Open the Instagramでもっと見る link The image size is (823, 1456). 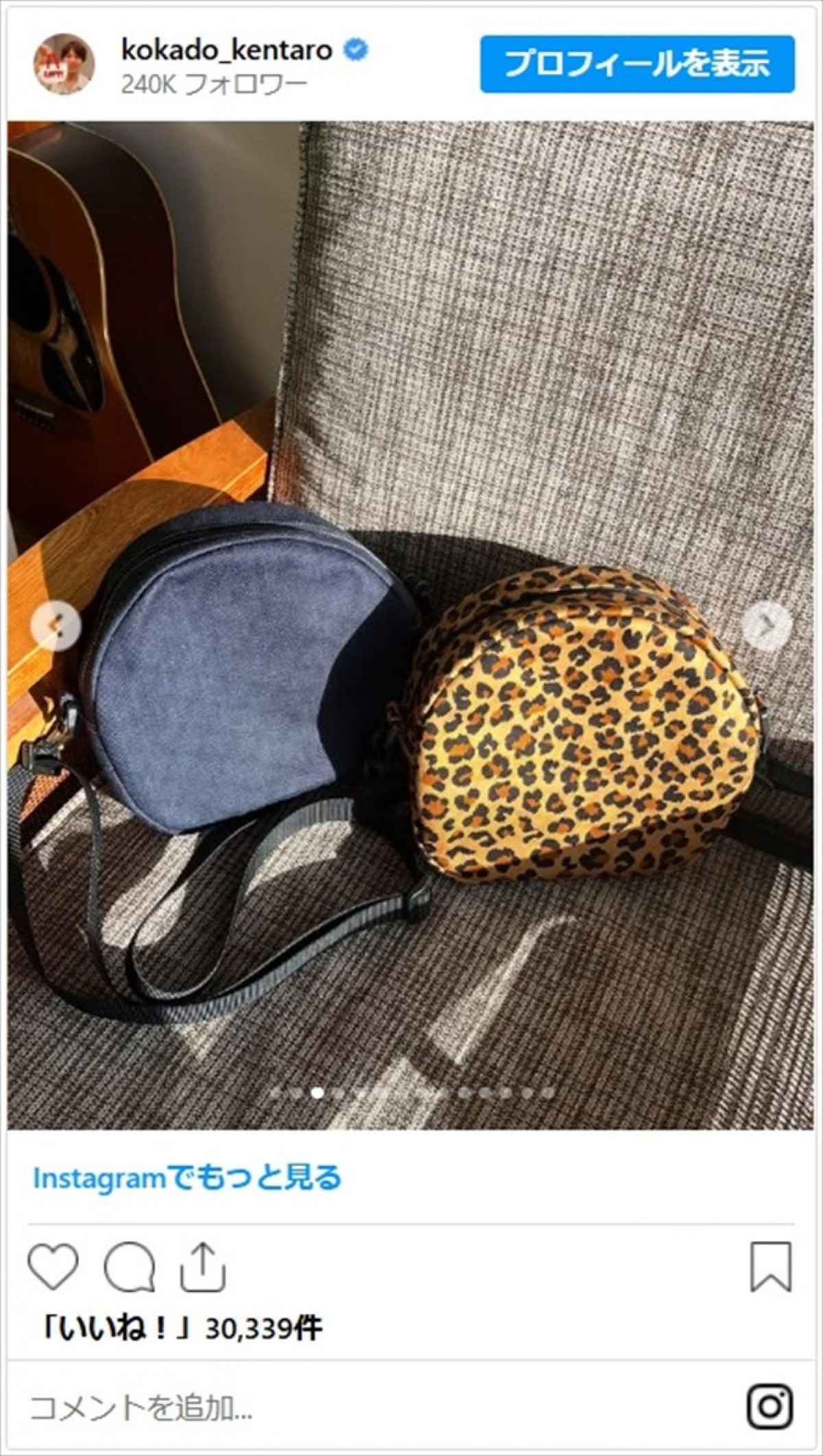click(x=187, y=1178)
